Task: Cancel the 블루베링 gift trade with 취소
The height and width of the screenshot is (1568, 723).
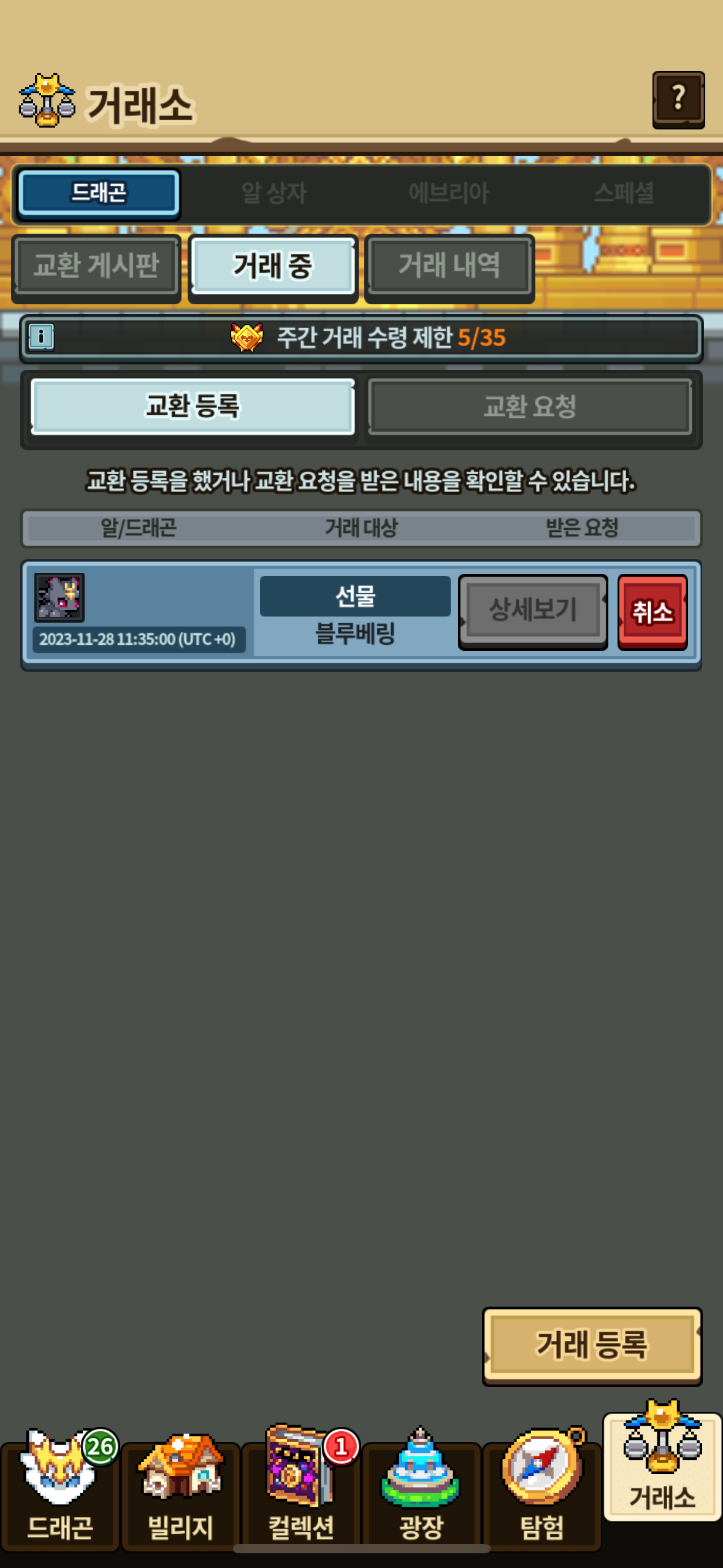Action: (x=652, y=612)
